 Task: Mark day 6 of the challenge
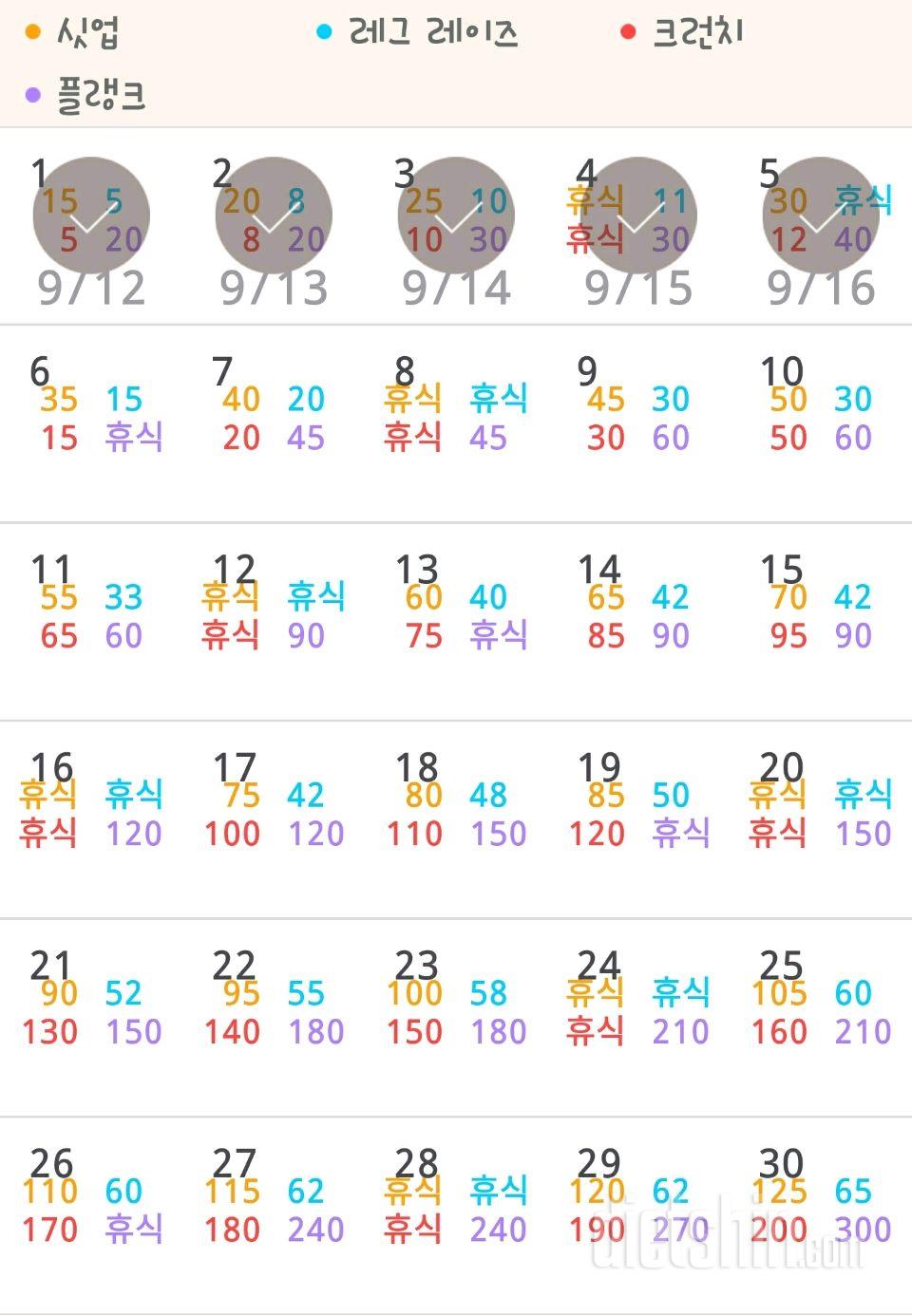[x=91, y=418]
